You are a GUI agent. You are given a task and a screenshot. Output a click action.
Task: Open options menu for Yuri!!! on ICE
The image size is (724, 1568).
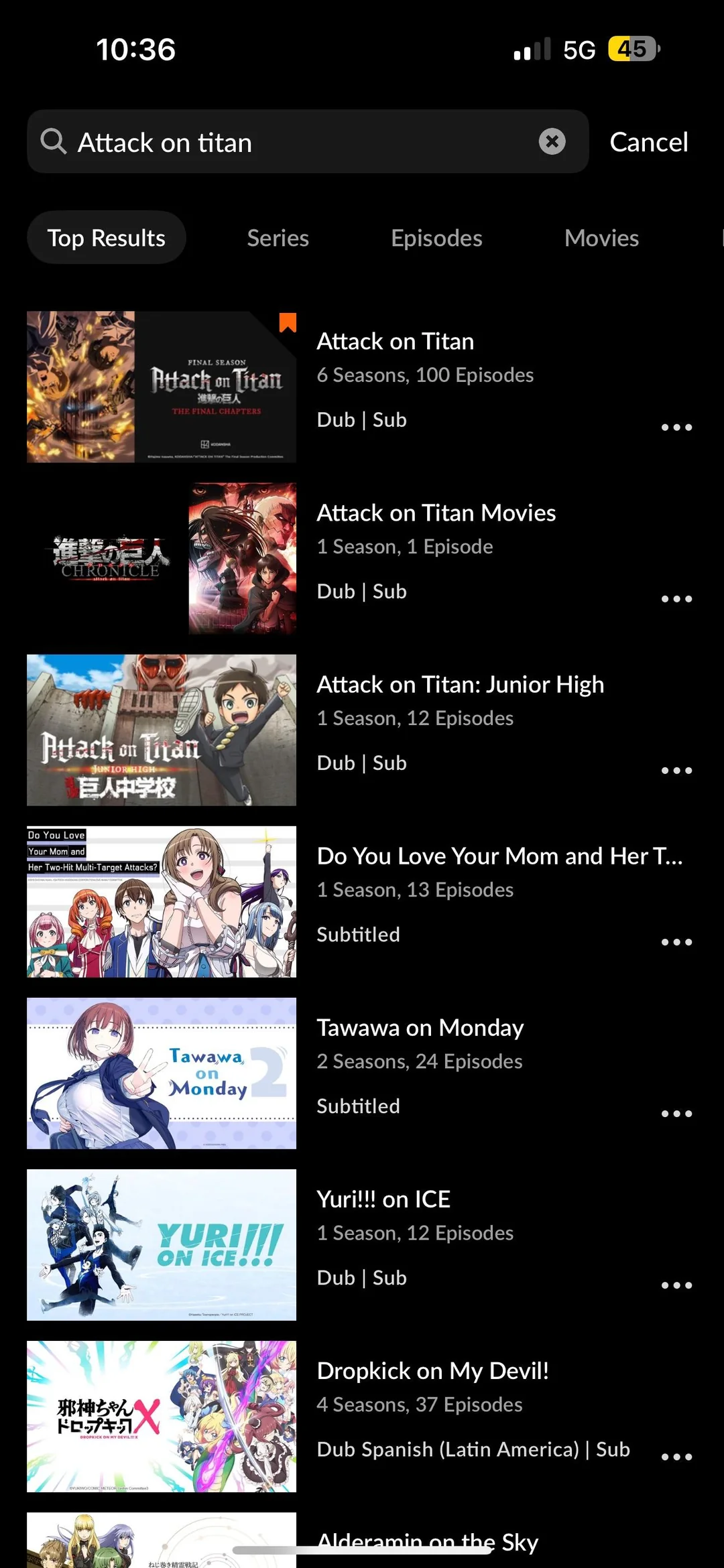(677, 1285)
